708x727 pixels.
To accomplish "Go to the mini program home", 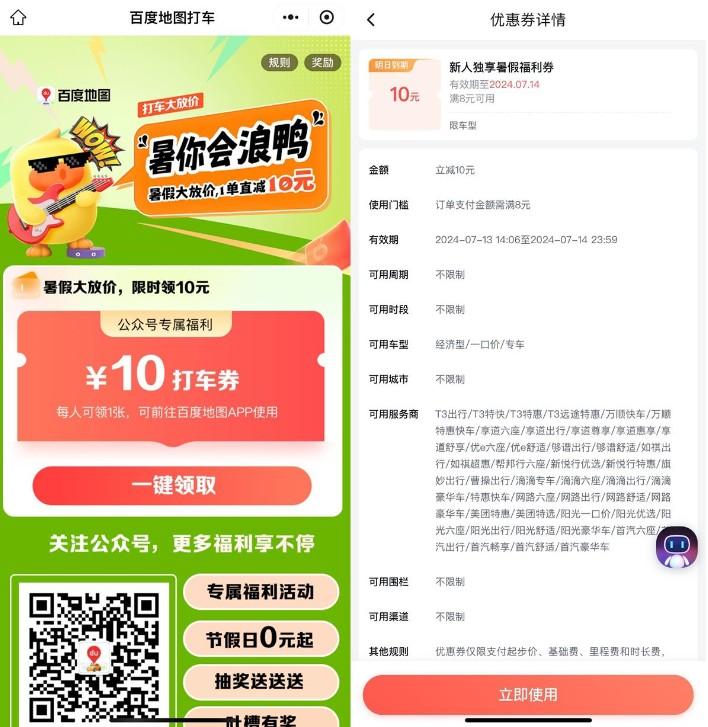I will (x=18, y=17).
